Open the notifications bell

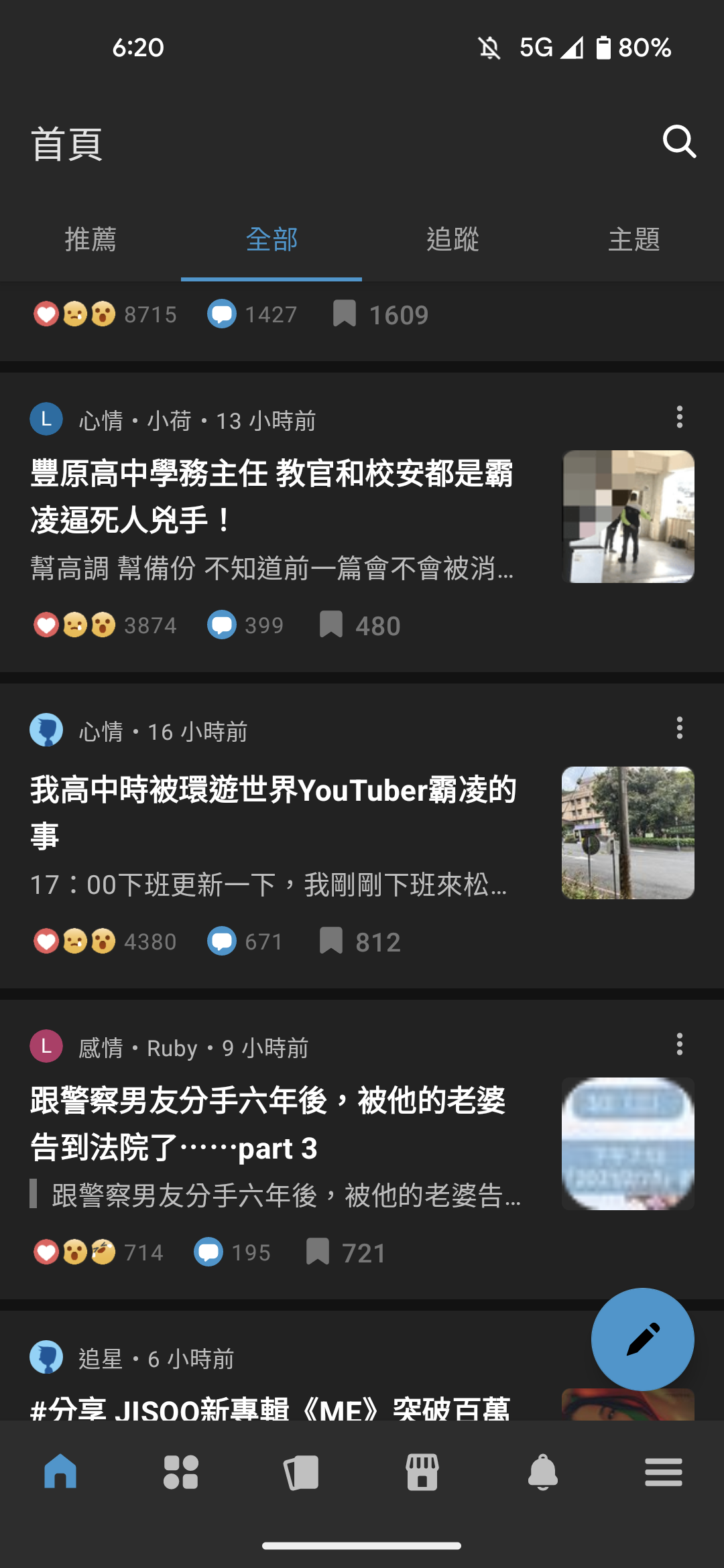point(543,1472)
